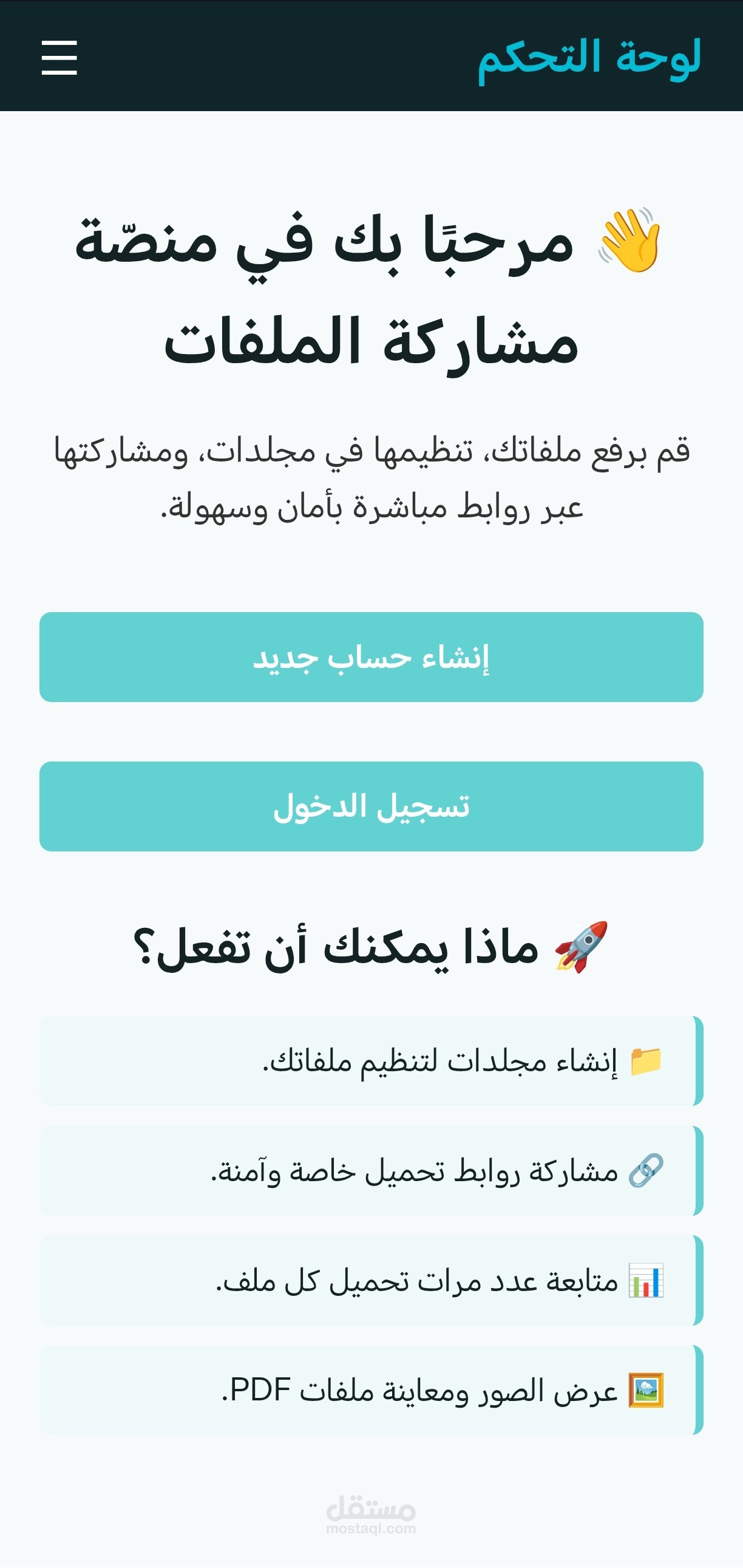This screenshot has width=743, height=1568.
Task: Tap the لوحة التحكم header title
Action: [x=589, y=58]
